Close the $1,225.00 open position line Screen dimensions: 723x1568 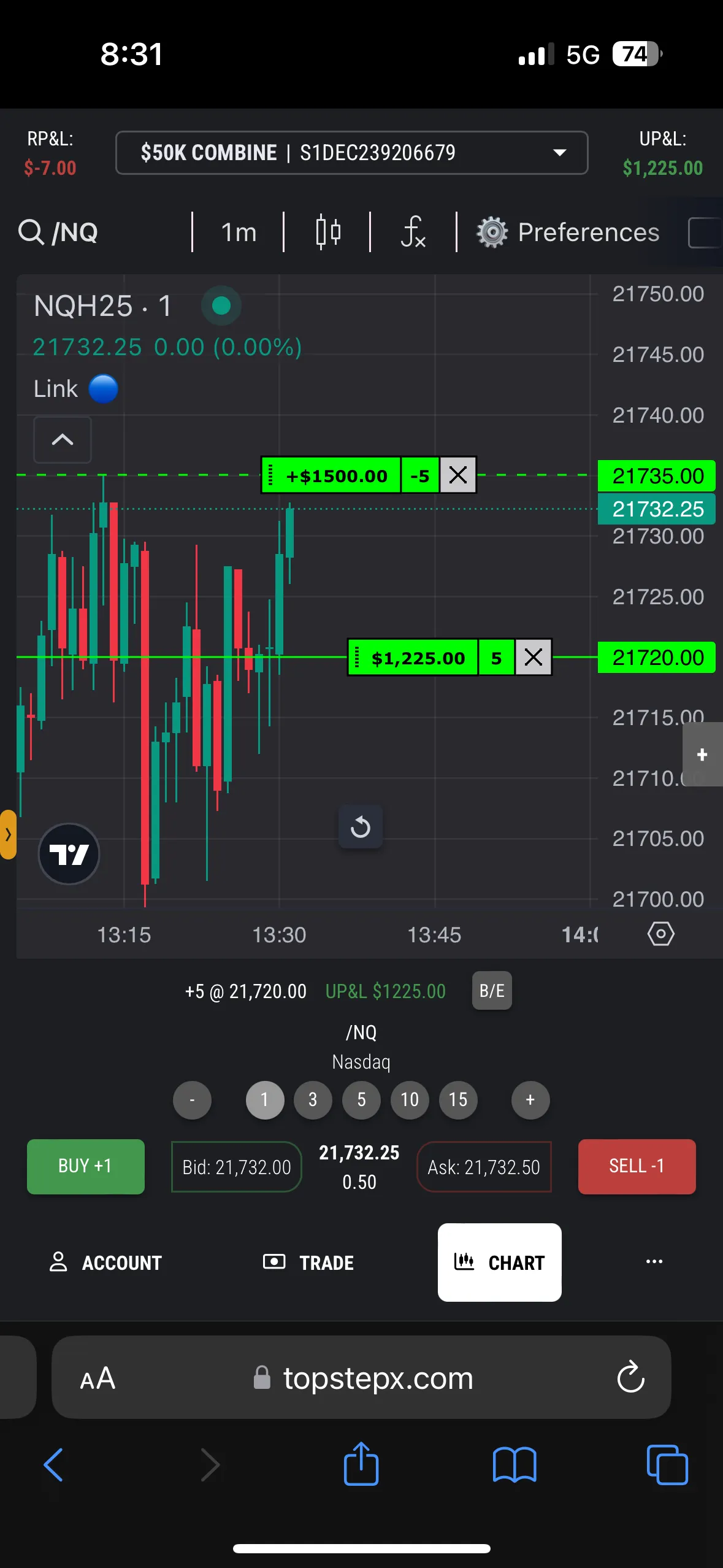coord(534,658)
